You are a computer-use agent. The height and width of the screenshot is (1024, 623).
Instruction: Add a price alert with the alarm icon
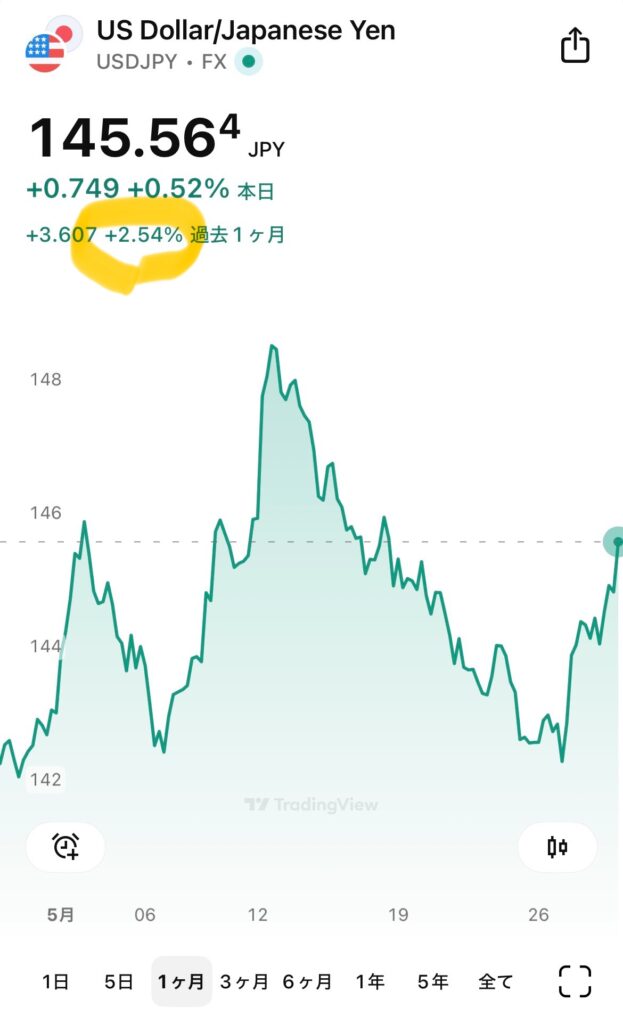click(x=65, y=846)
